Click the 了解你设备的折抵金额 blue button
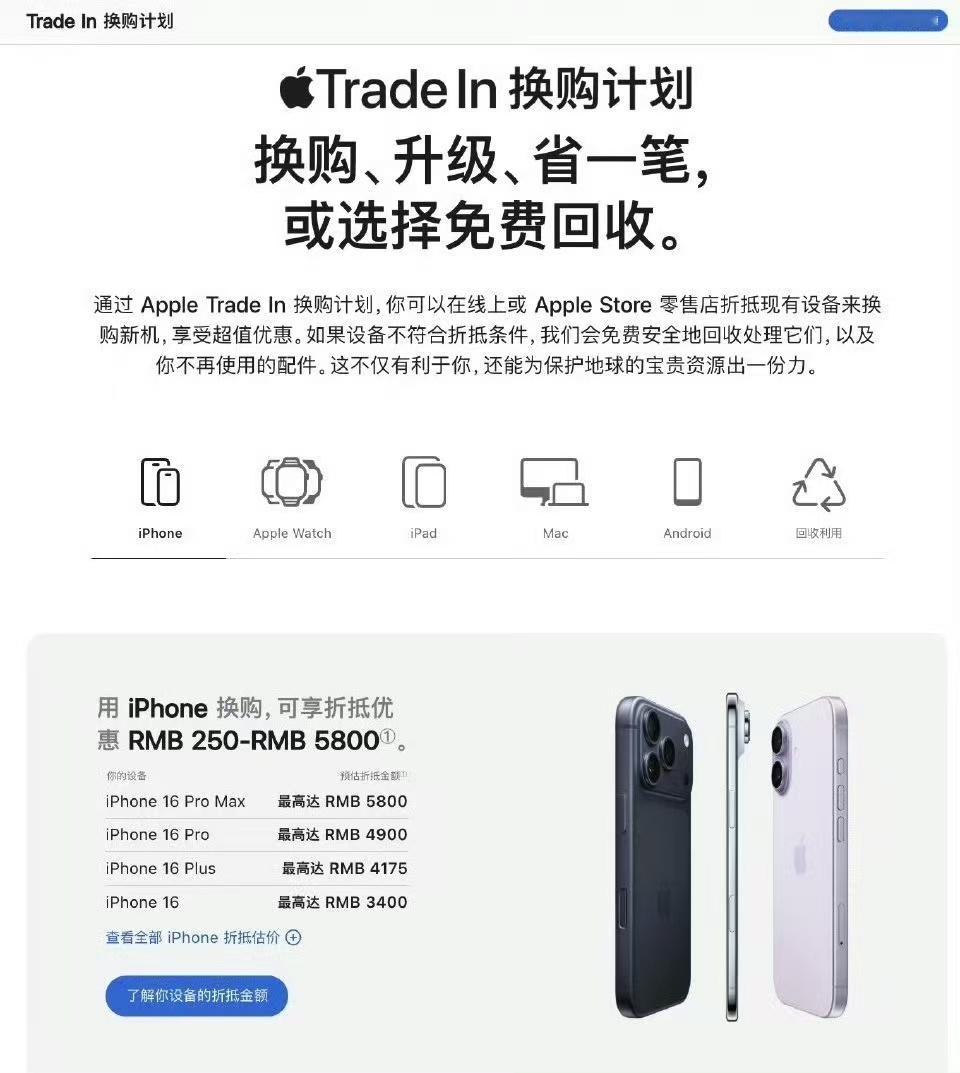The width and height of the screenshot is (960, 1073). point(196,996)
